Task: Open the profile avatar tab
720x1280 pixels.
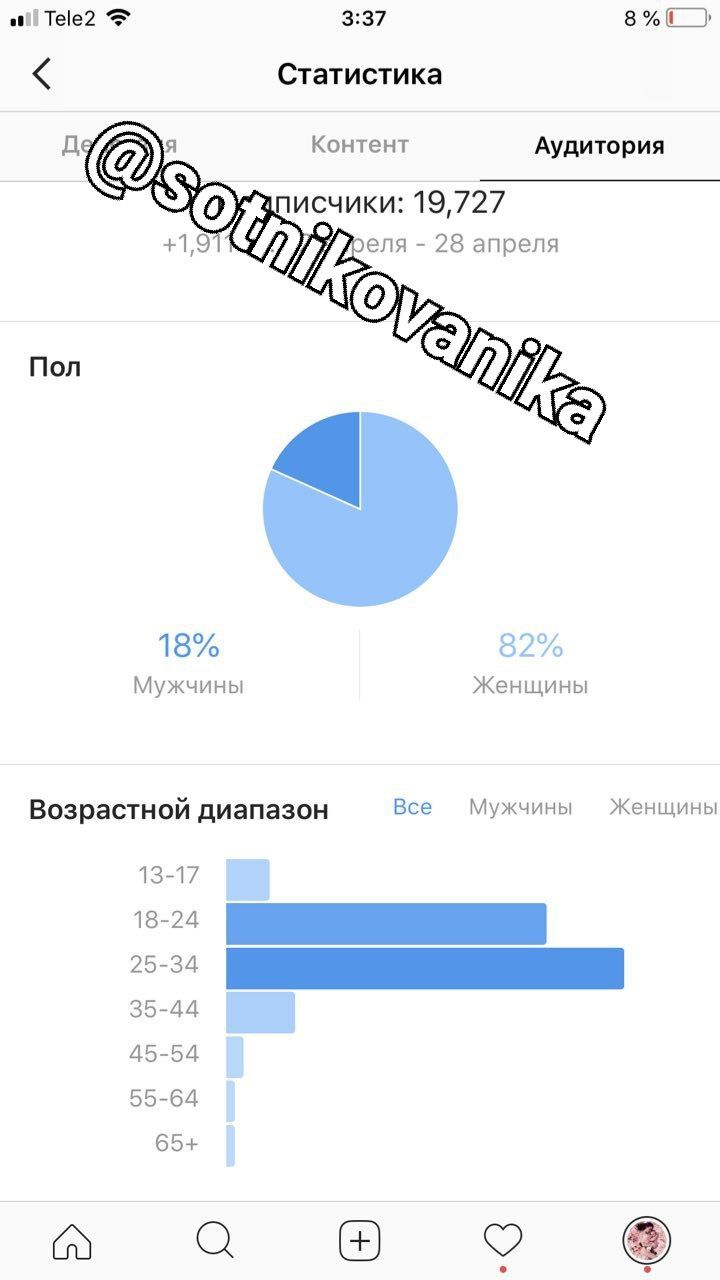Action: 647,1241
